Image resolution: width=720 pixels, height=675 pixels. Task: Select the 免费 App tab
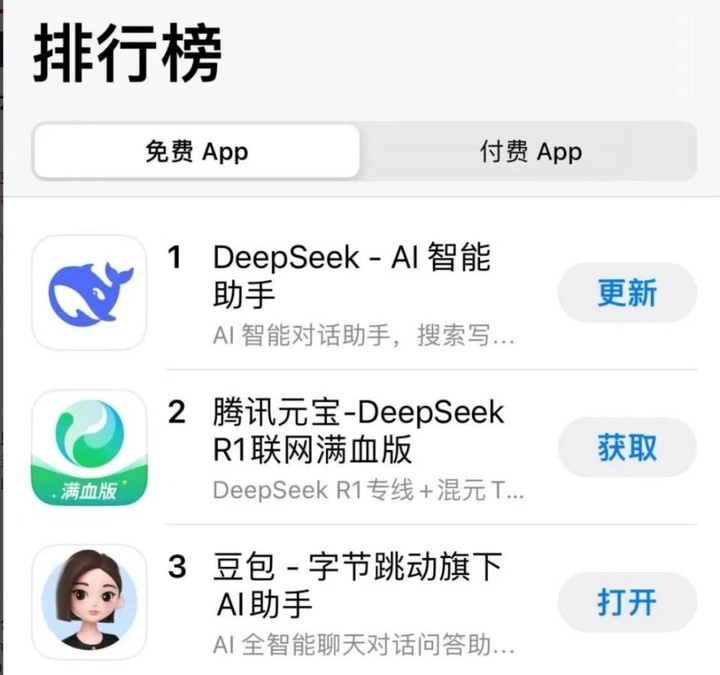coord(196,152)
